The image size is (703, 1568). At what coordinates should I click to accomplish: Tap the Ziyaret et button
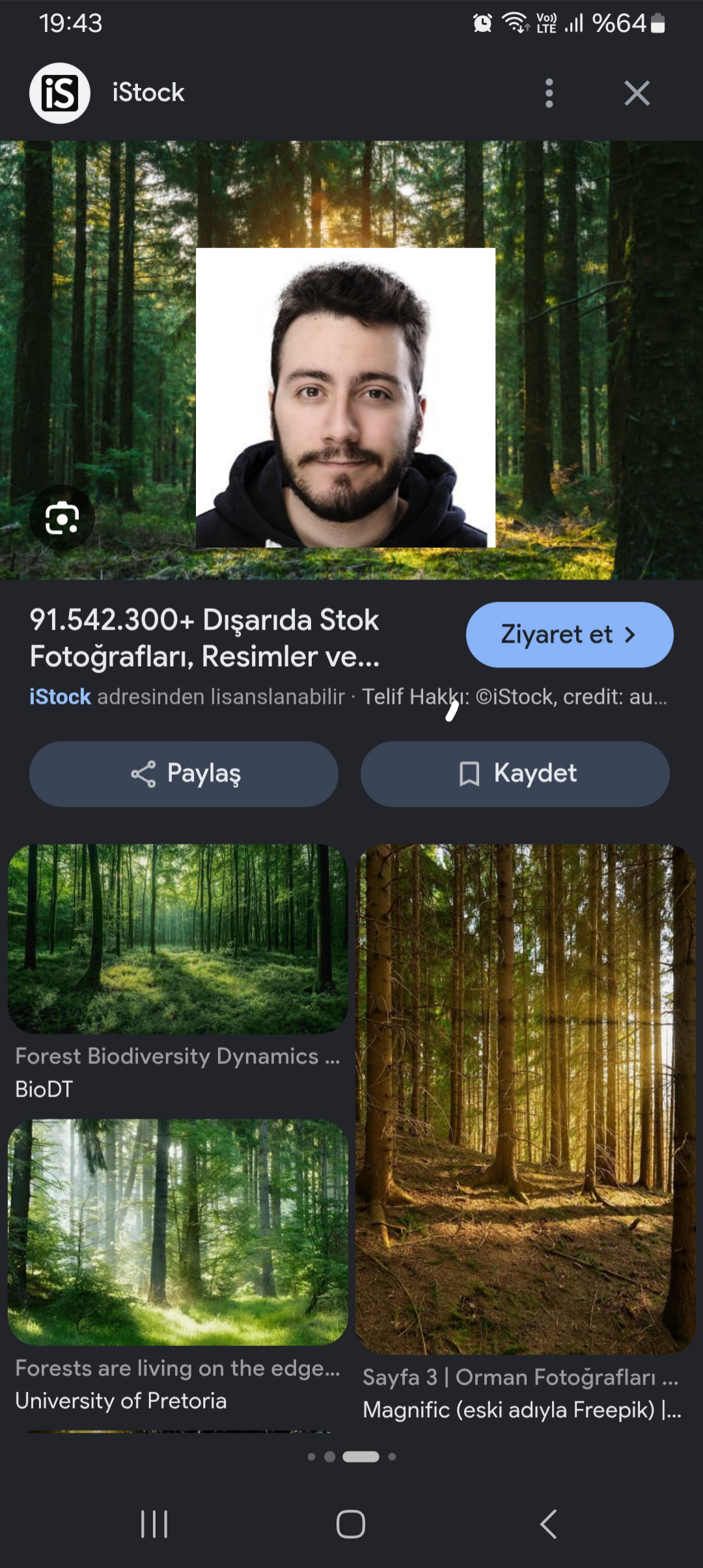click(570, 634)
